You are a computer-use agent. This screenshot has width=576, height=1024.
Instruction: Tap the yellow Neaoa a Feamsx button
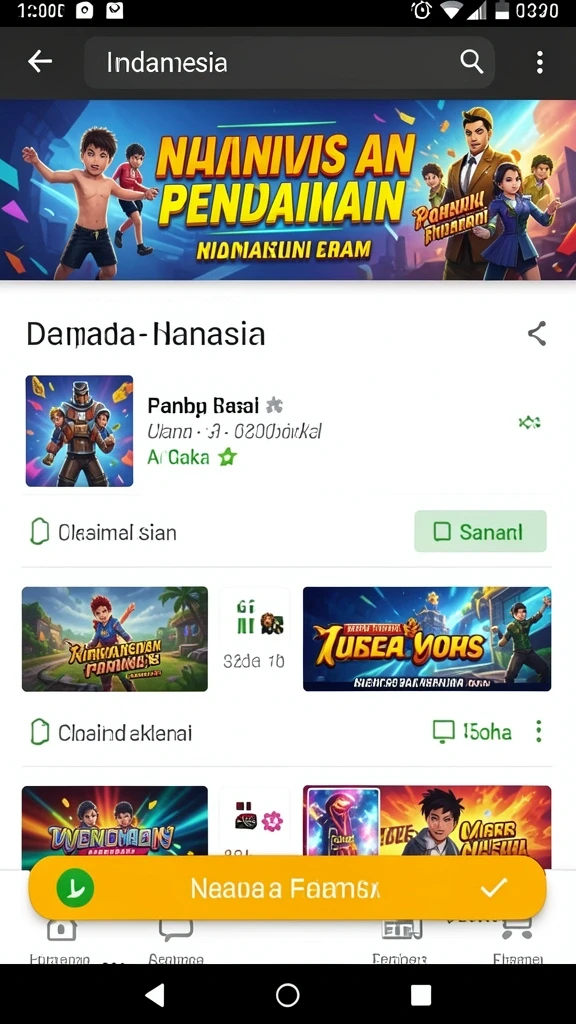(287, 888)
